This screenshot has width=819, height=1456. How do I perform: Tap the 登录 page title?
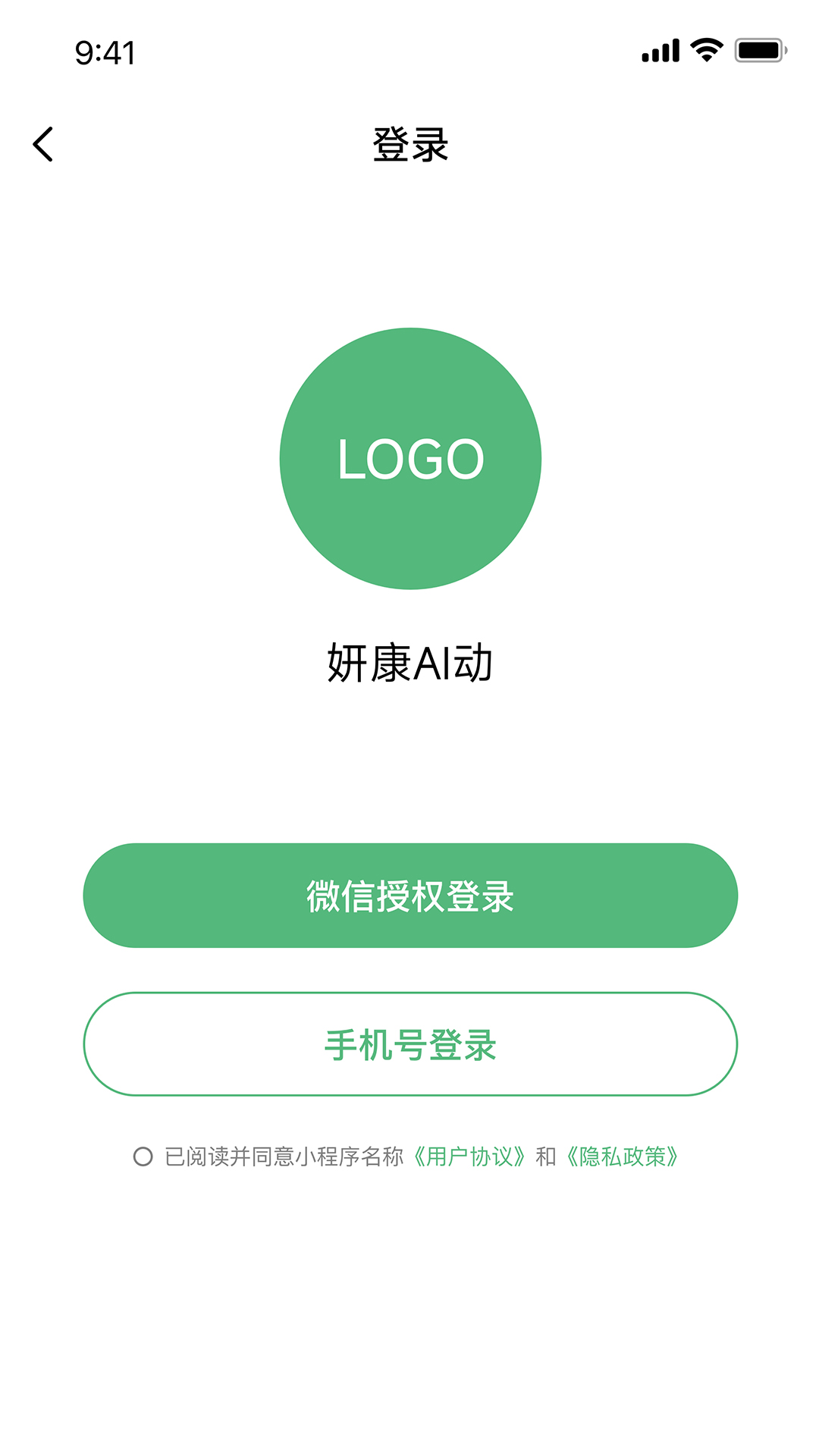pos(409,145)
